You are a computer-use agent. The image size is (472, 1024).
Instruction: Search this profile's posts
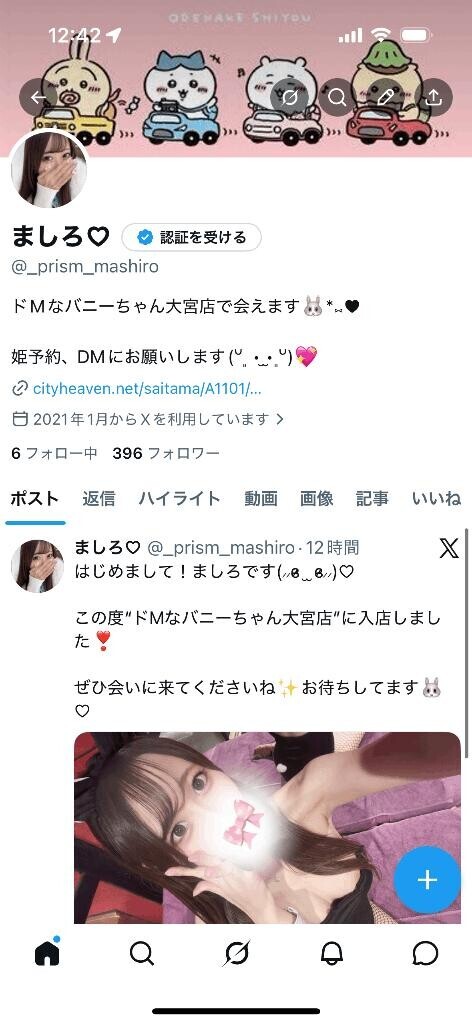338,97
